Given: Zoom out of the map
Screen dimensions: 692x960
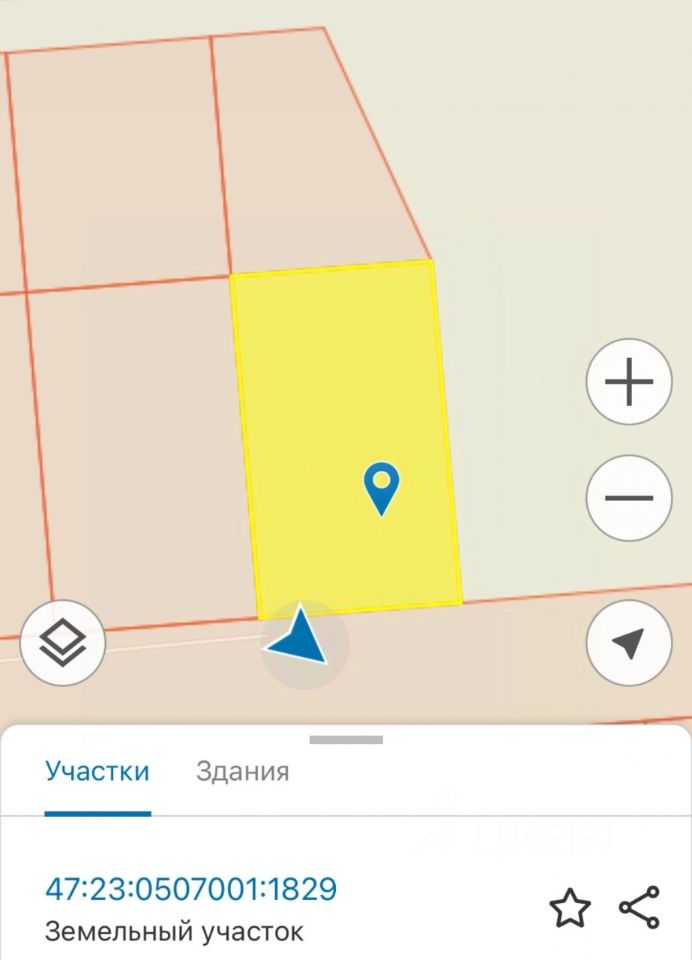Looking at the screenshot, I should coord(629,498).
